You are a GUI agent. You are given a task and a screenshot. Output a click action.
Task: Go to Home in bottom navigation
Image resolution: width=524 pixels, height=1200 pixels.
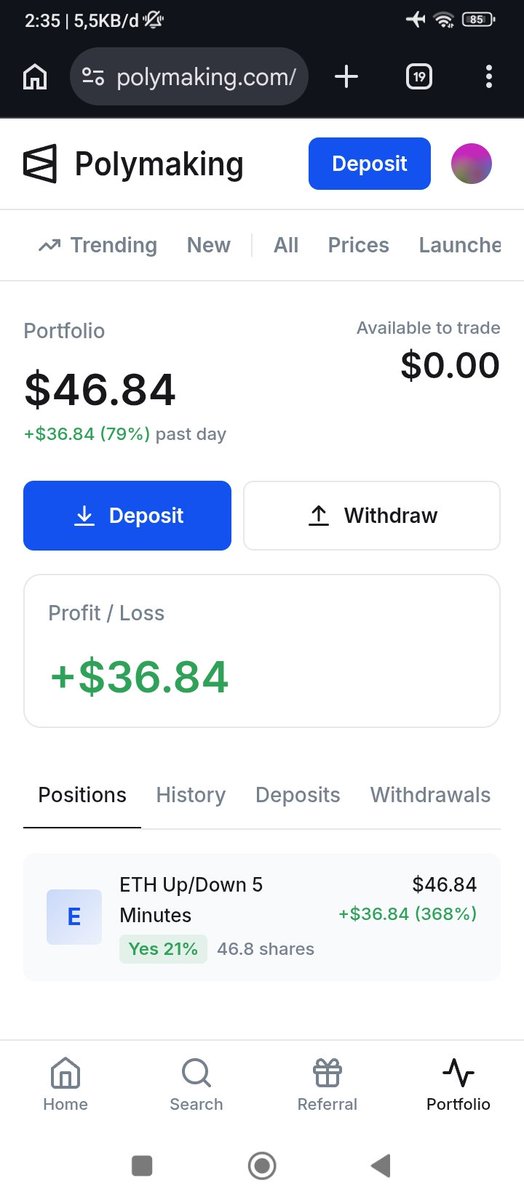tap(65, 1085)
